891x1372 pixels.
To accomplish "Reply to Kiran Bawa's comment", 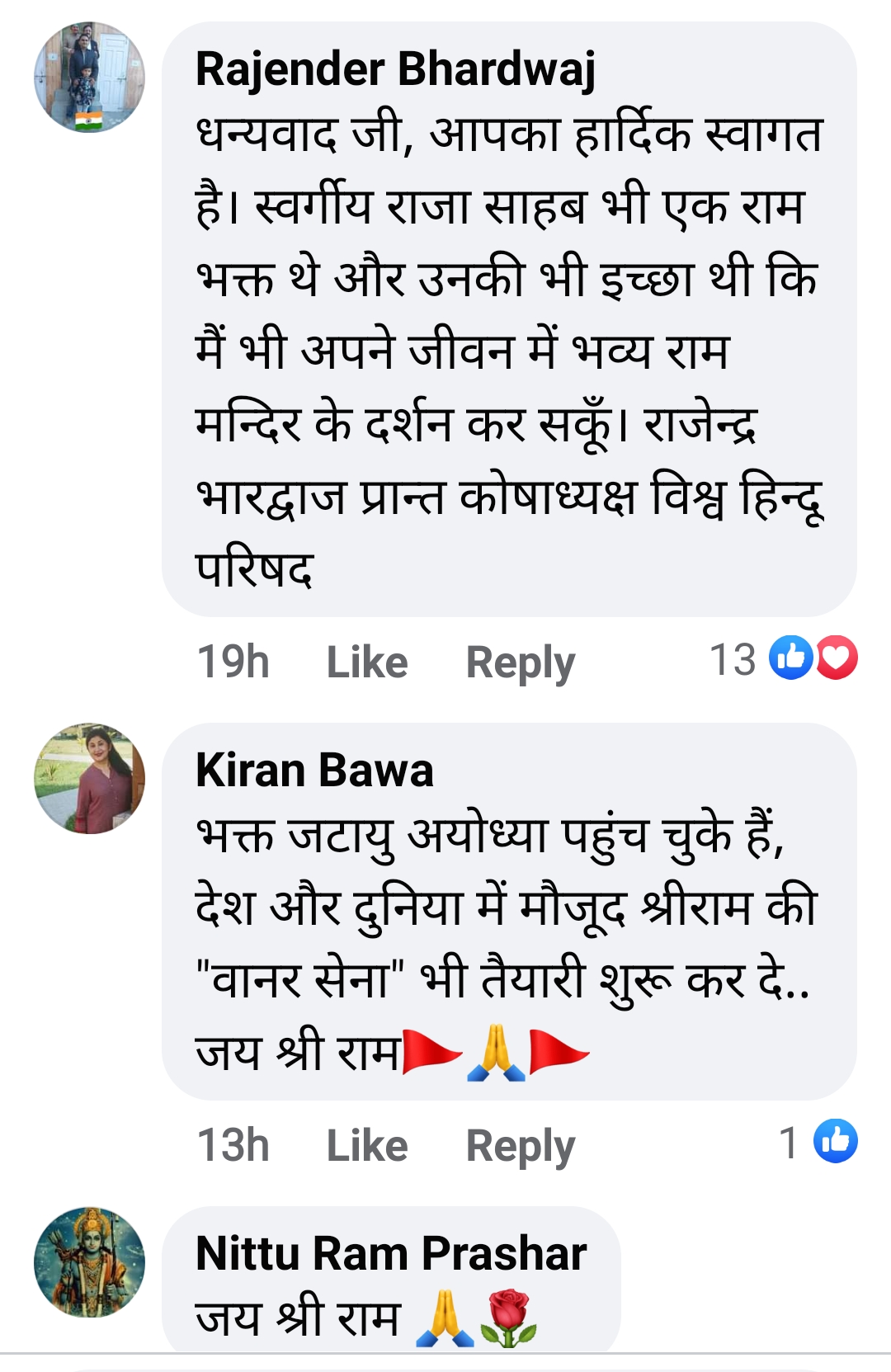I will coord(520,1145).
